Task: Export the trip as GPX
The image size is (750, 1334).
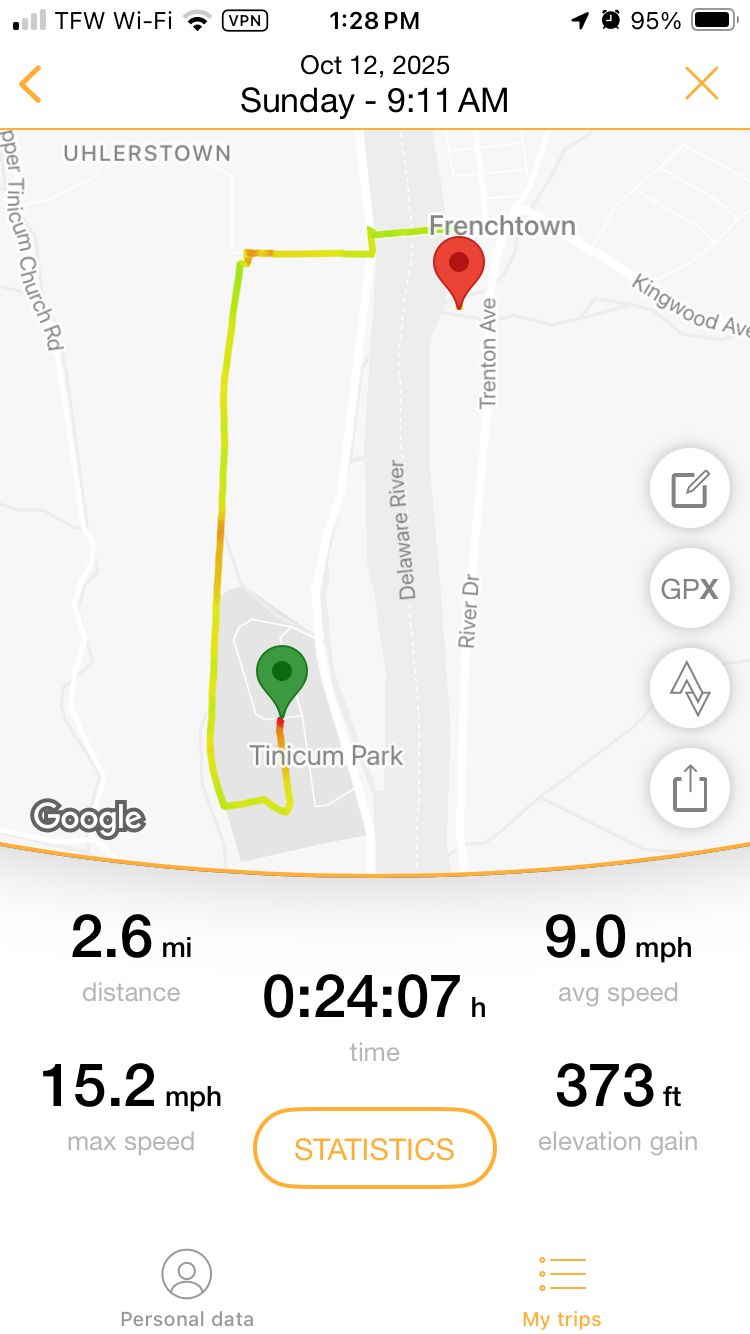Action: [x=690, y=589]
